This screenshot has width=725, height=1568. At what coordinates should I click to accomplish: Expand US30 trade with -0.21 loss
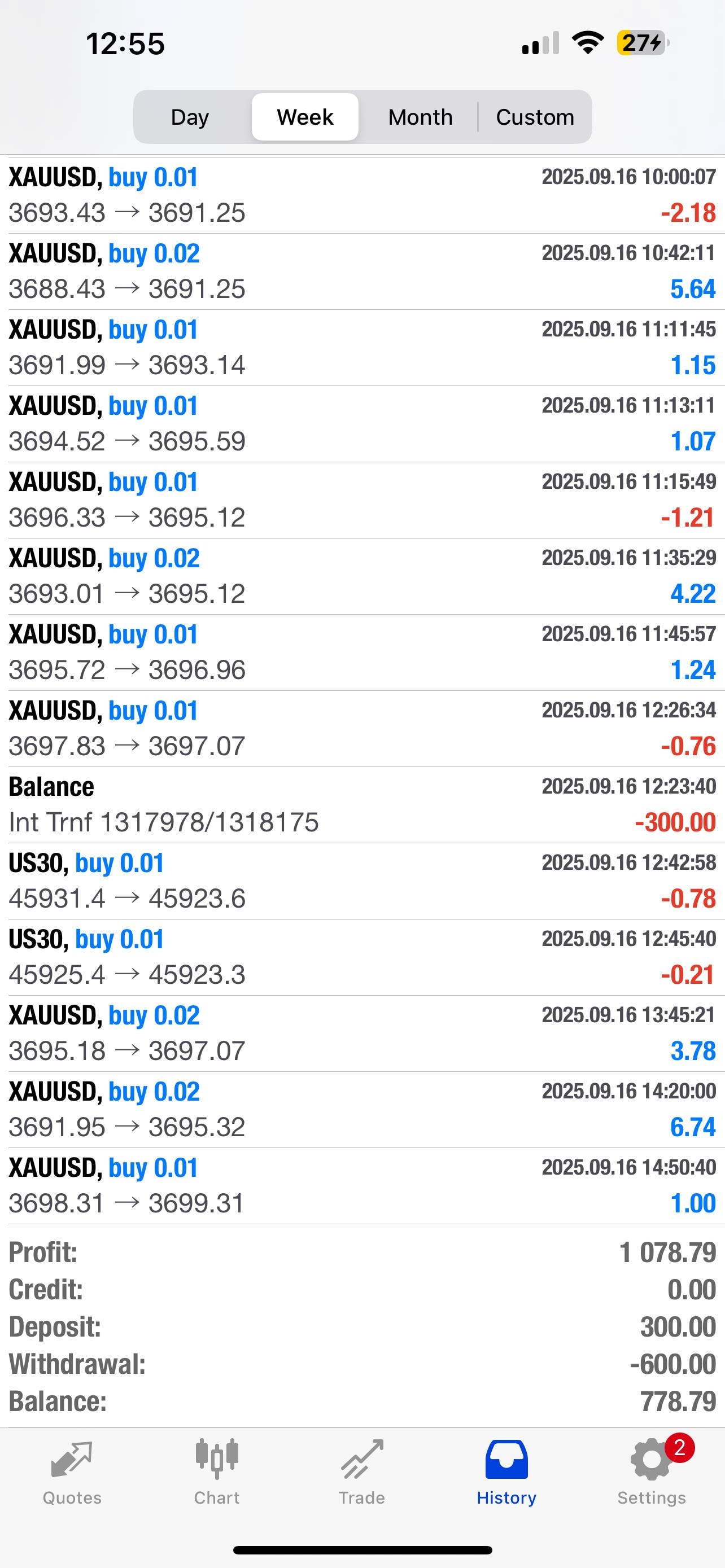[x=362, y=957]
